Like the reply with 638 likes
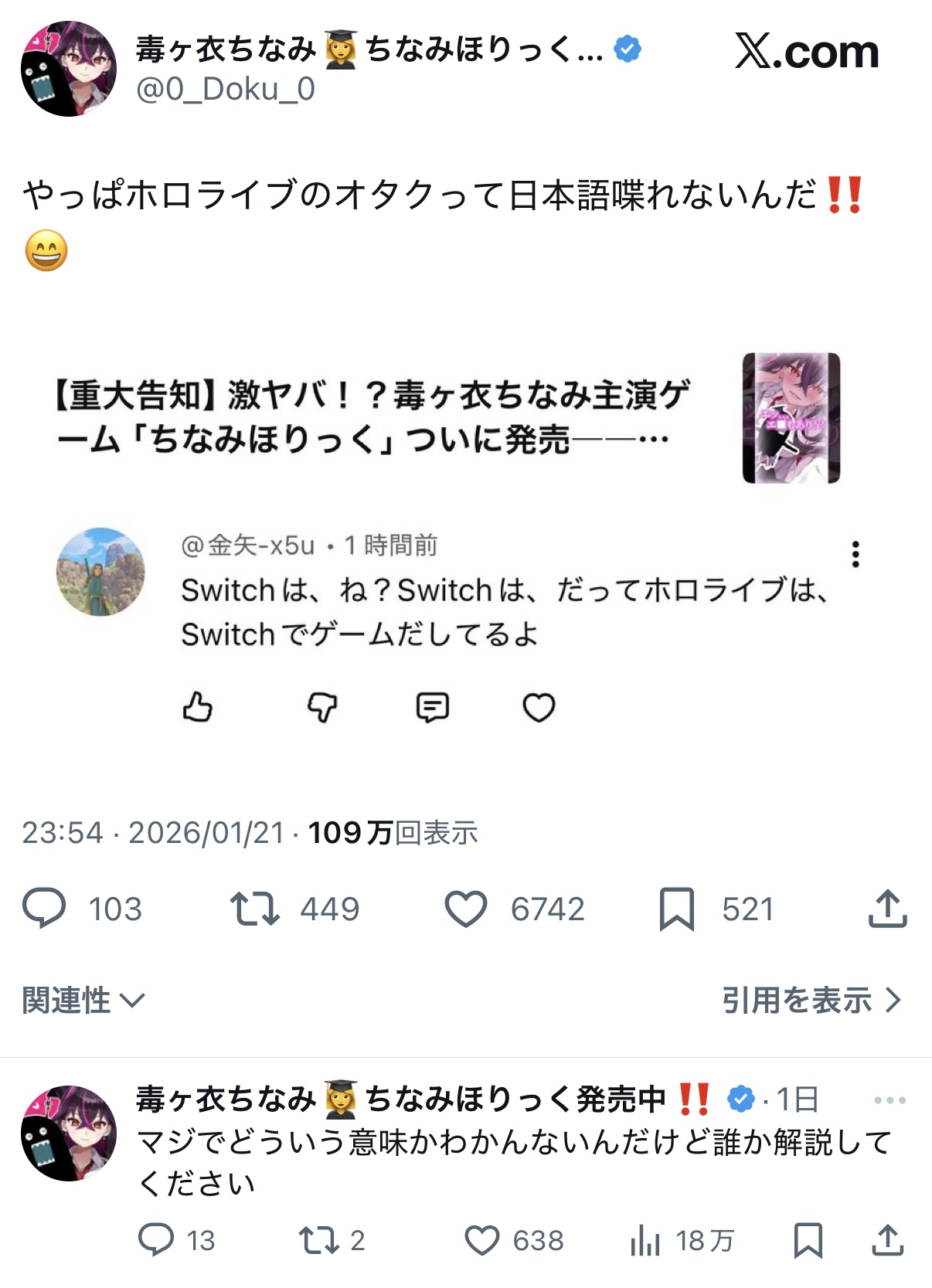The width and height of the screenshot is (932, 1288). pos(482,1240)
